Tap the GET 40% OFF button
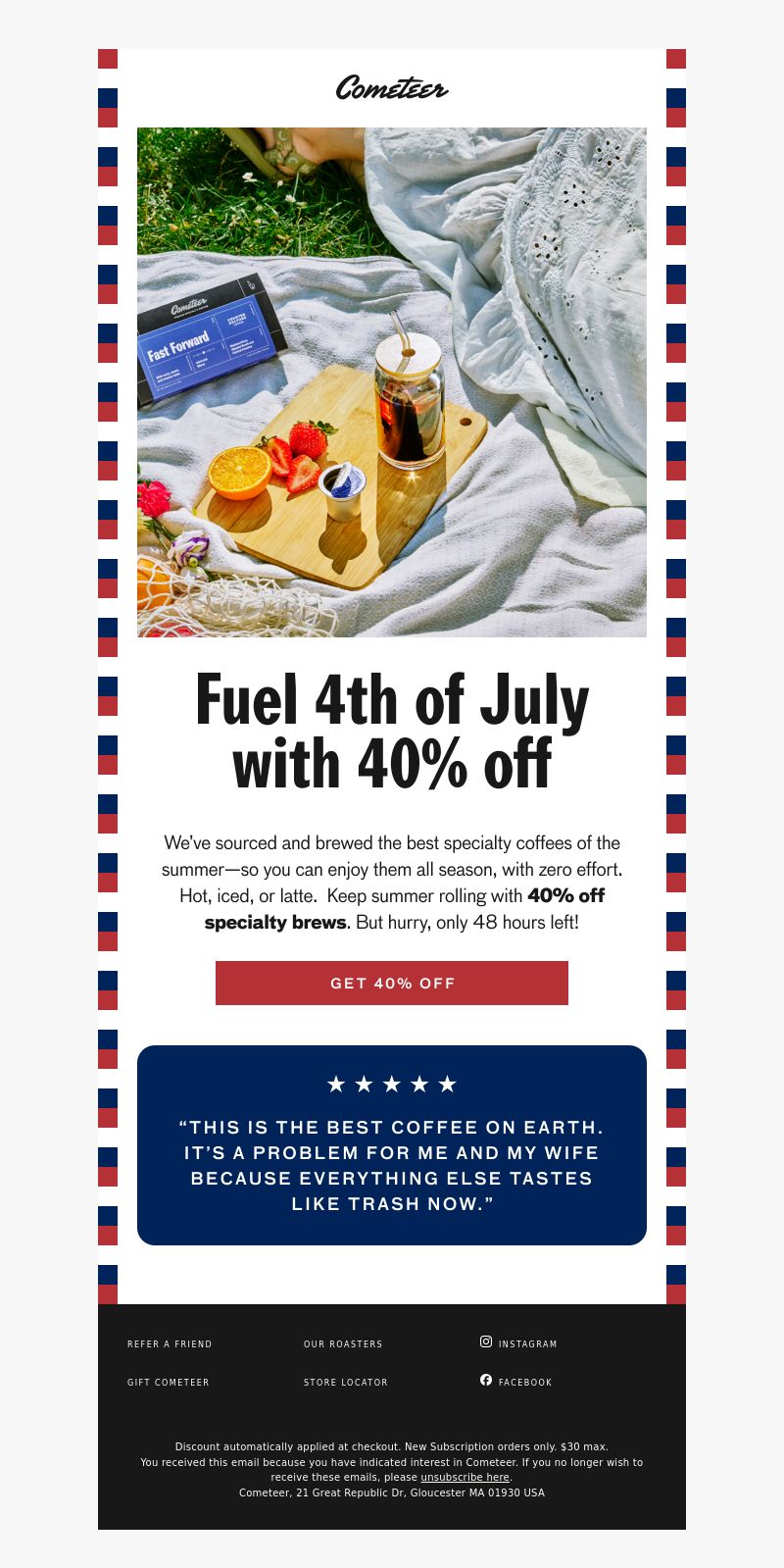This screenshot has width=784, height=1568. 392,983
